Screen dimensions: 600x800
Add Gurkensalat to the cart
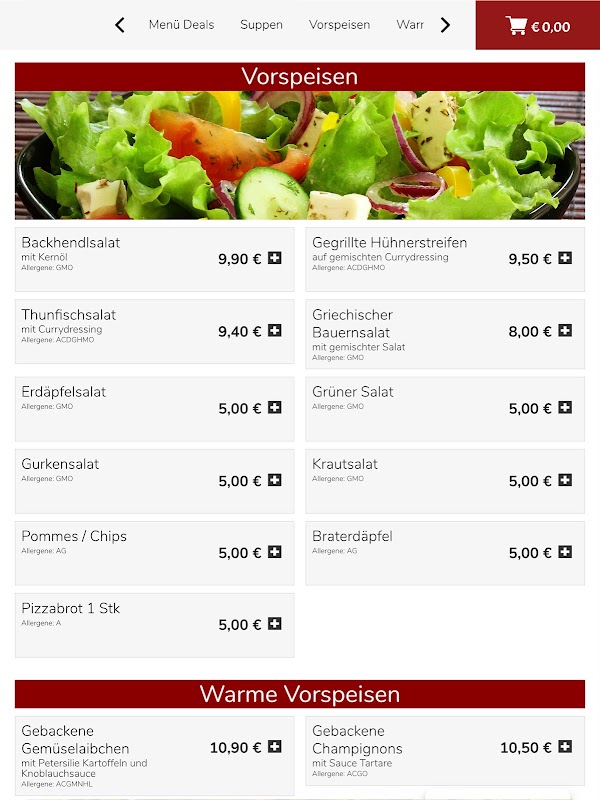(x=275, y=480)
